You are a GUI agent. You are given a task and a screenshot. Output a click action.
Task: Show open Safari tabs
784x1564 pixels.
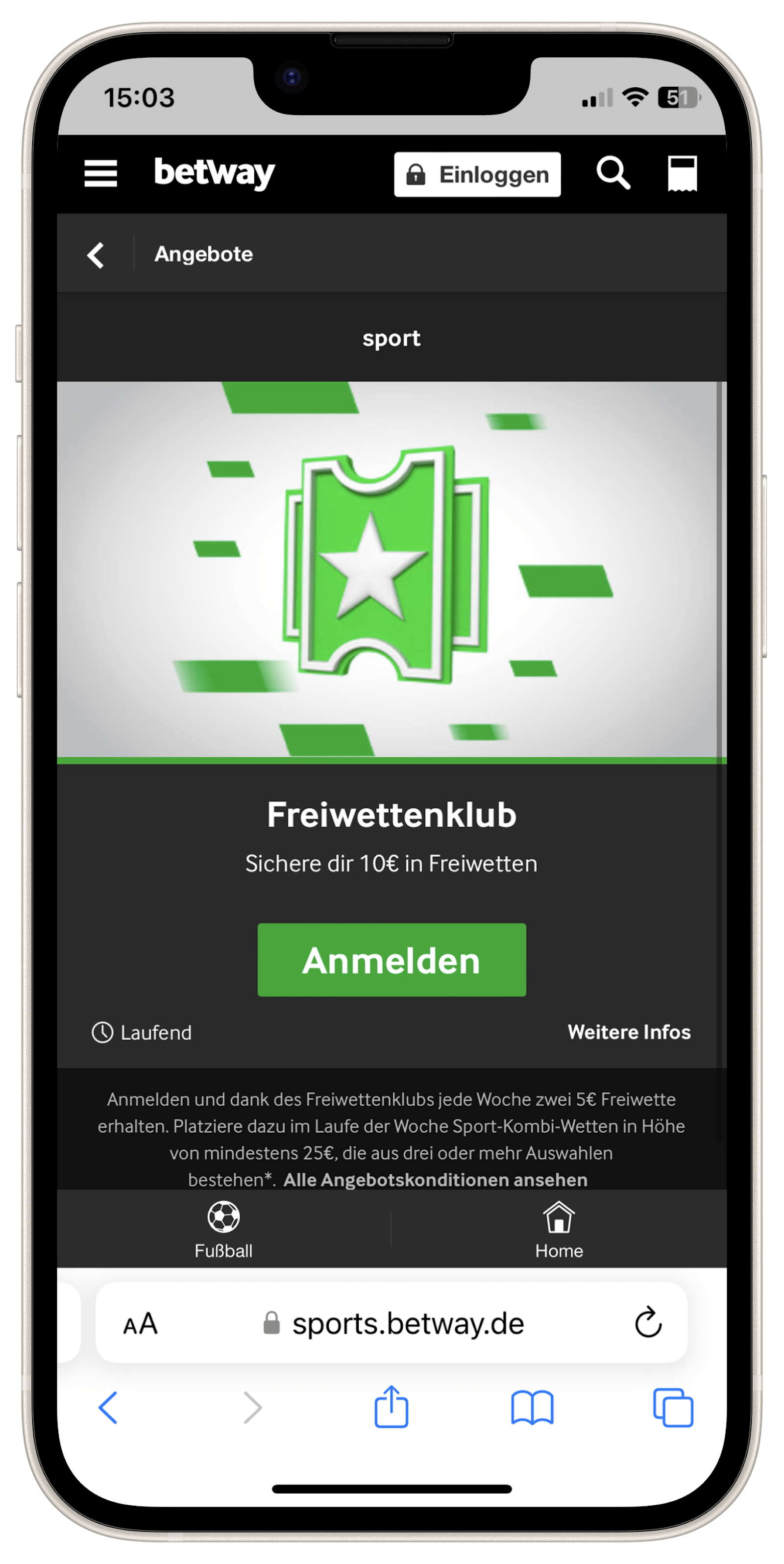click(x=673, y=1408)
